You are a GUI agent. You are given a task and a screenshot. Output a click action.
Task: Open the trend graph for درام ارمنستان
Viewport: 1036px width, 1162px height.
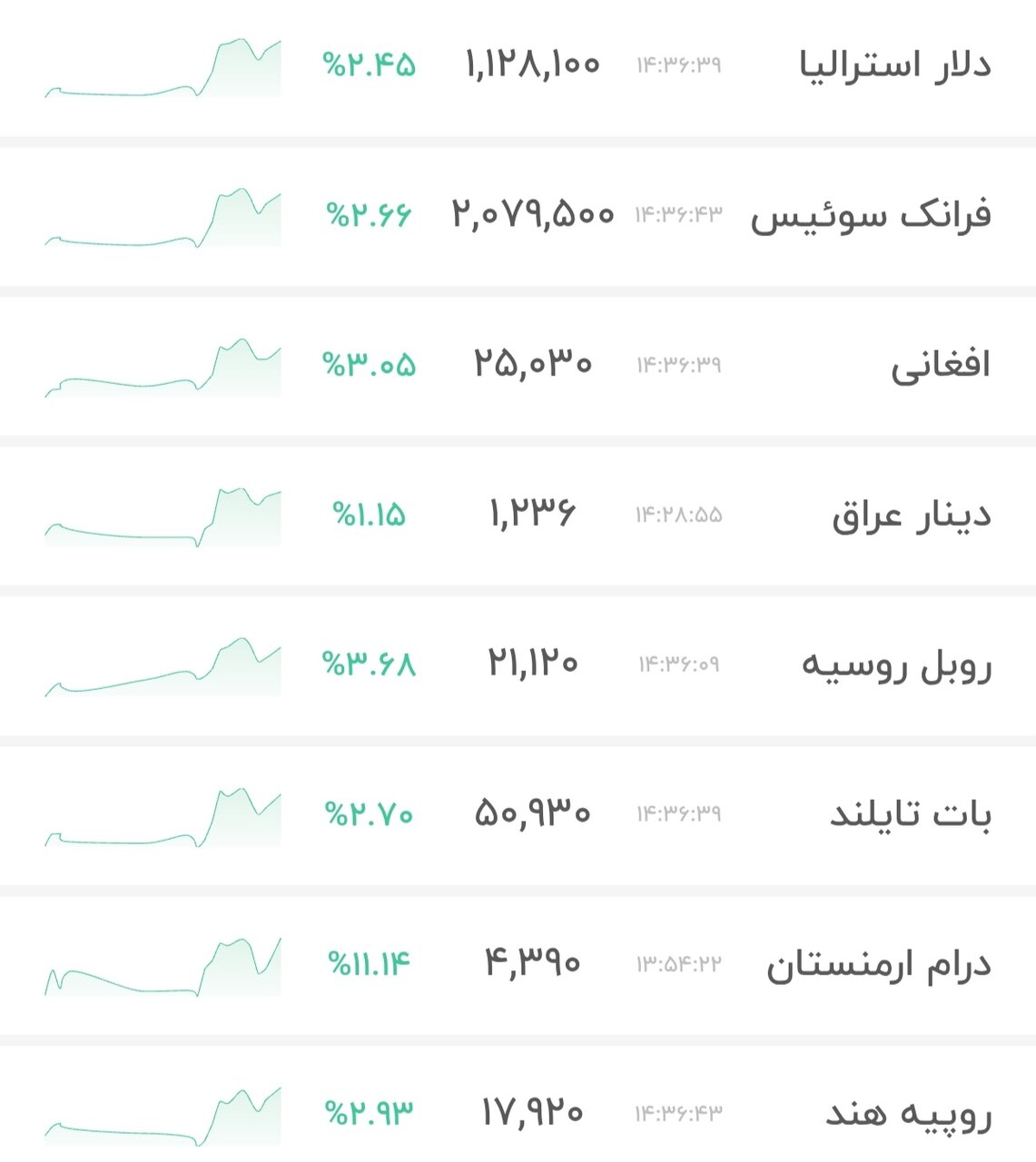(x=163, y=962)
